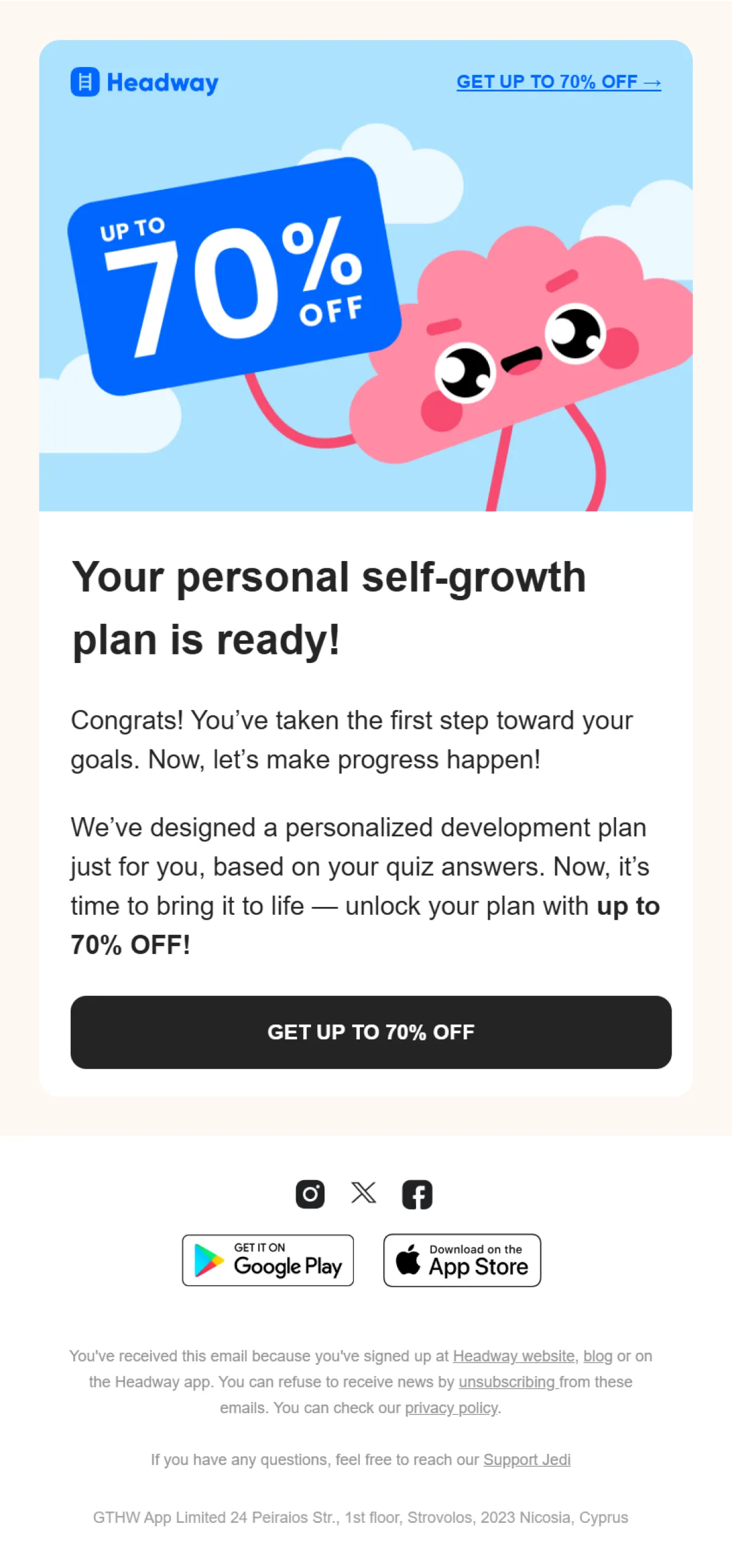Tap the black GET UP TO 70% OFF button
Image resolution: width=732 pixels, height=1568 pixels.
(371, 1032)
